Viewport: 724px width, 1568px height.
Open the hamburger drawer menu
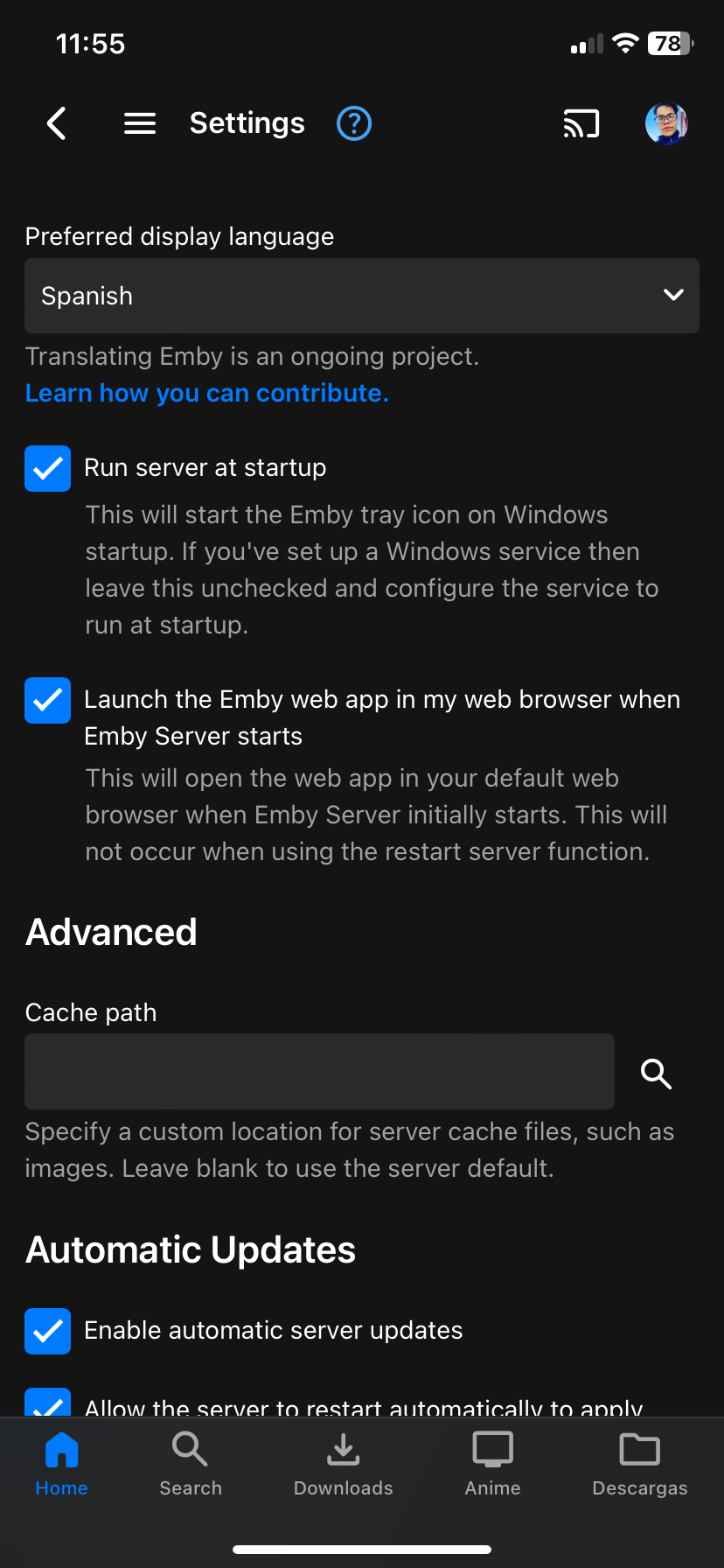(x=140, y=123)
